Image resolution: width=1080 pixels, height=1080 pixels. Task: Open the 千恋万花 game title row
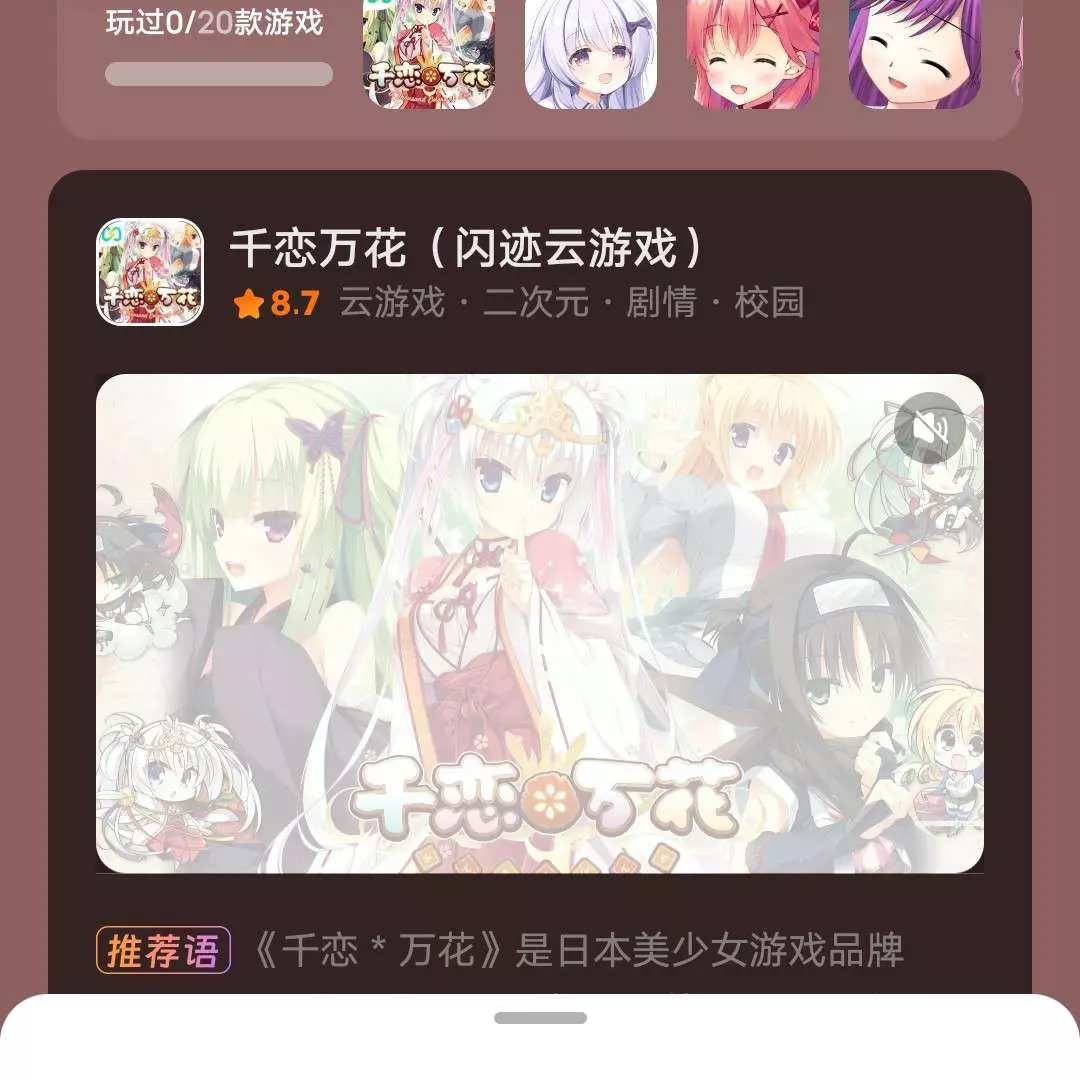point(465,248)
